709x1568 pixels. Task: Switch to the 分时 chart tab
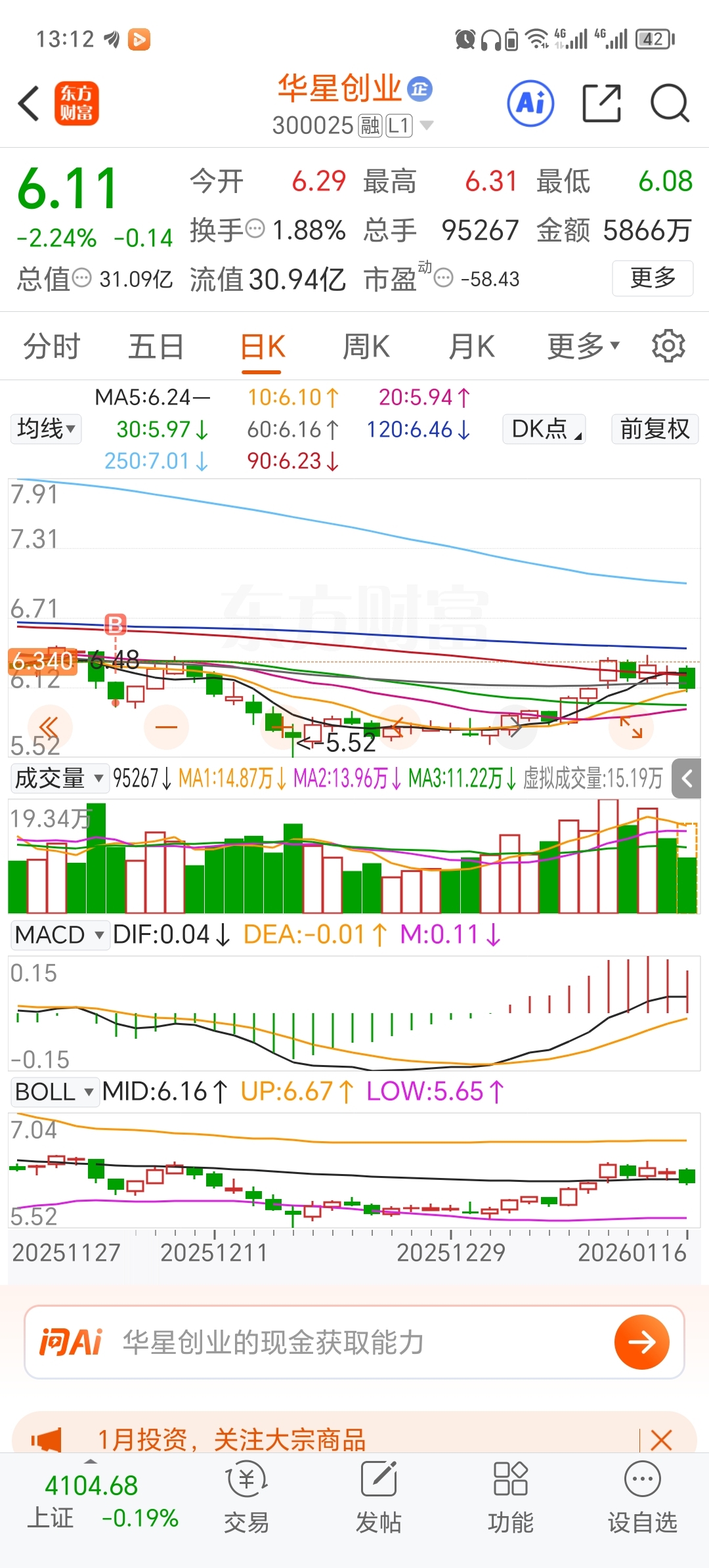pyautogui.click(x=51, y=347)
